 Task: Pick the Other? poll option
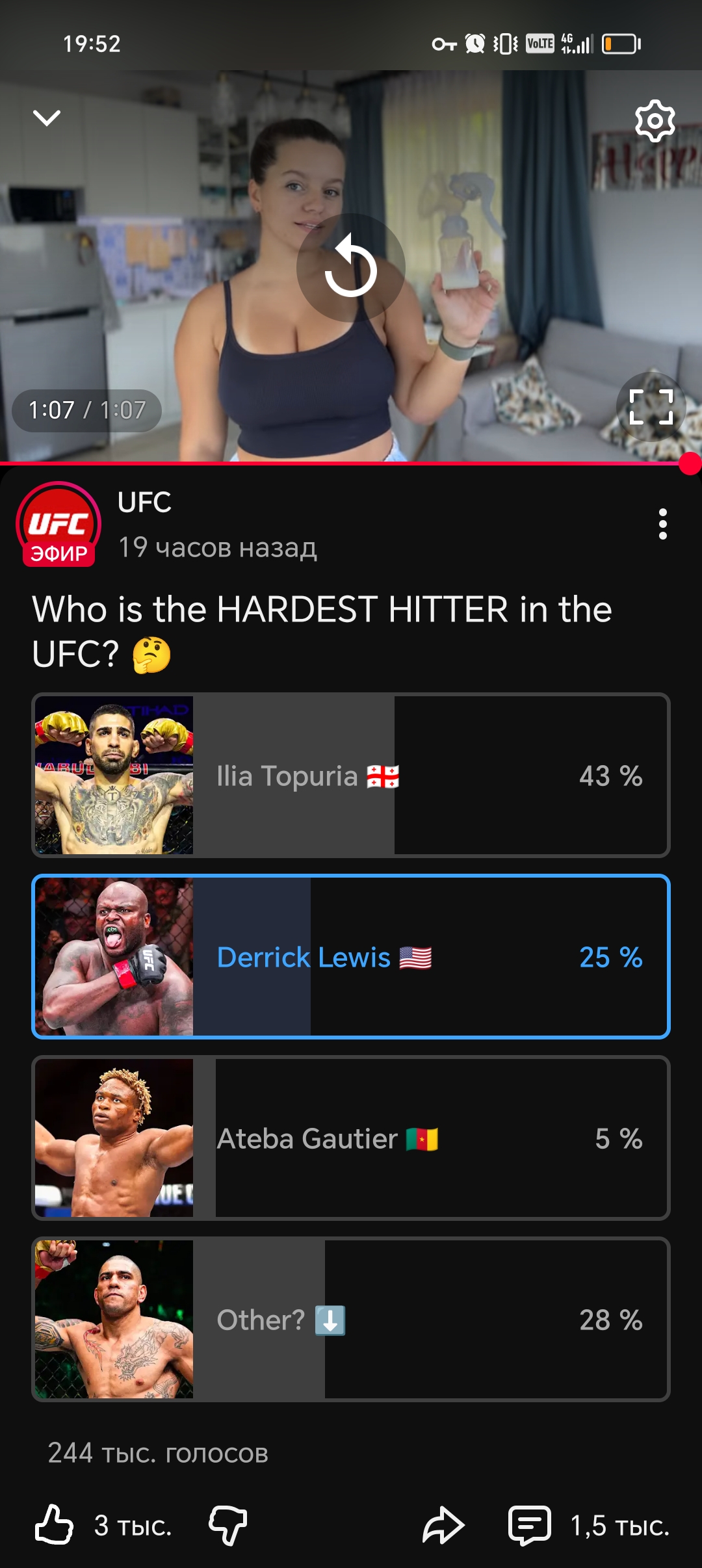click(x=351, y=1320)
